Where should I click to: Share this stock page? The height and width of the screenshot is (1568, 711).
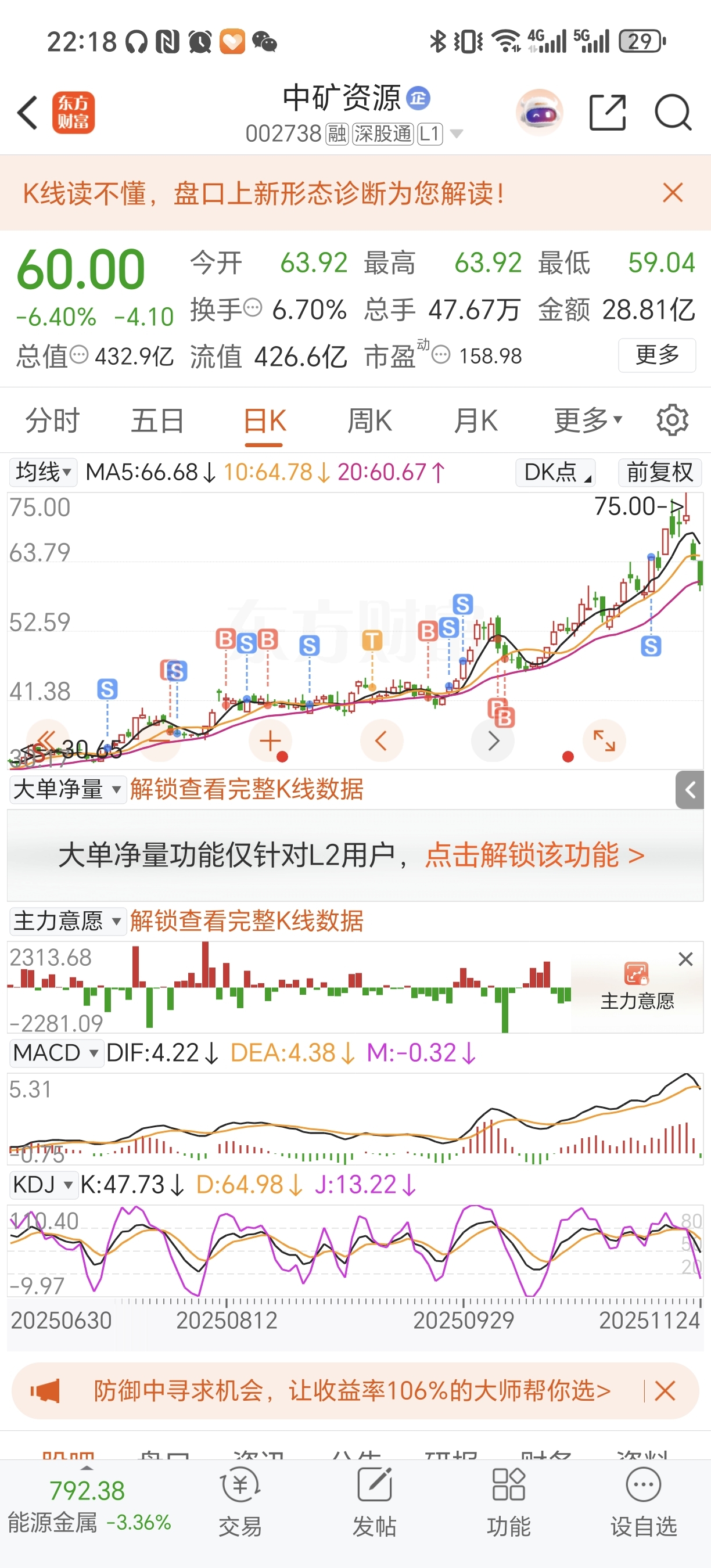pos(607,113)
